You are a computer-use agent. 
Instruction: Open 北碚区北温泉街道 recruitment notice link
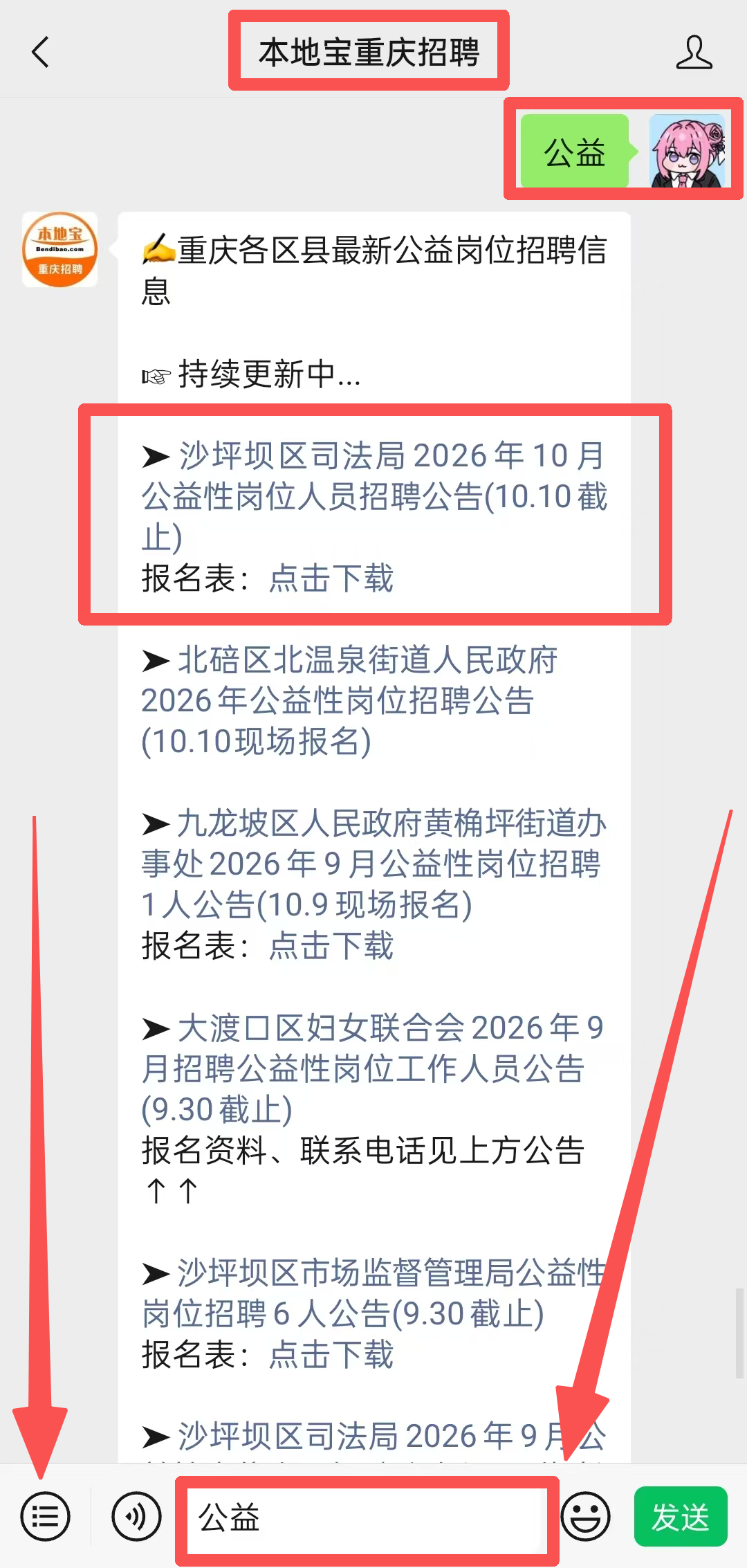pos(349,700)
